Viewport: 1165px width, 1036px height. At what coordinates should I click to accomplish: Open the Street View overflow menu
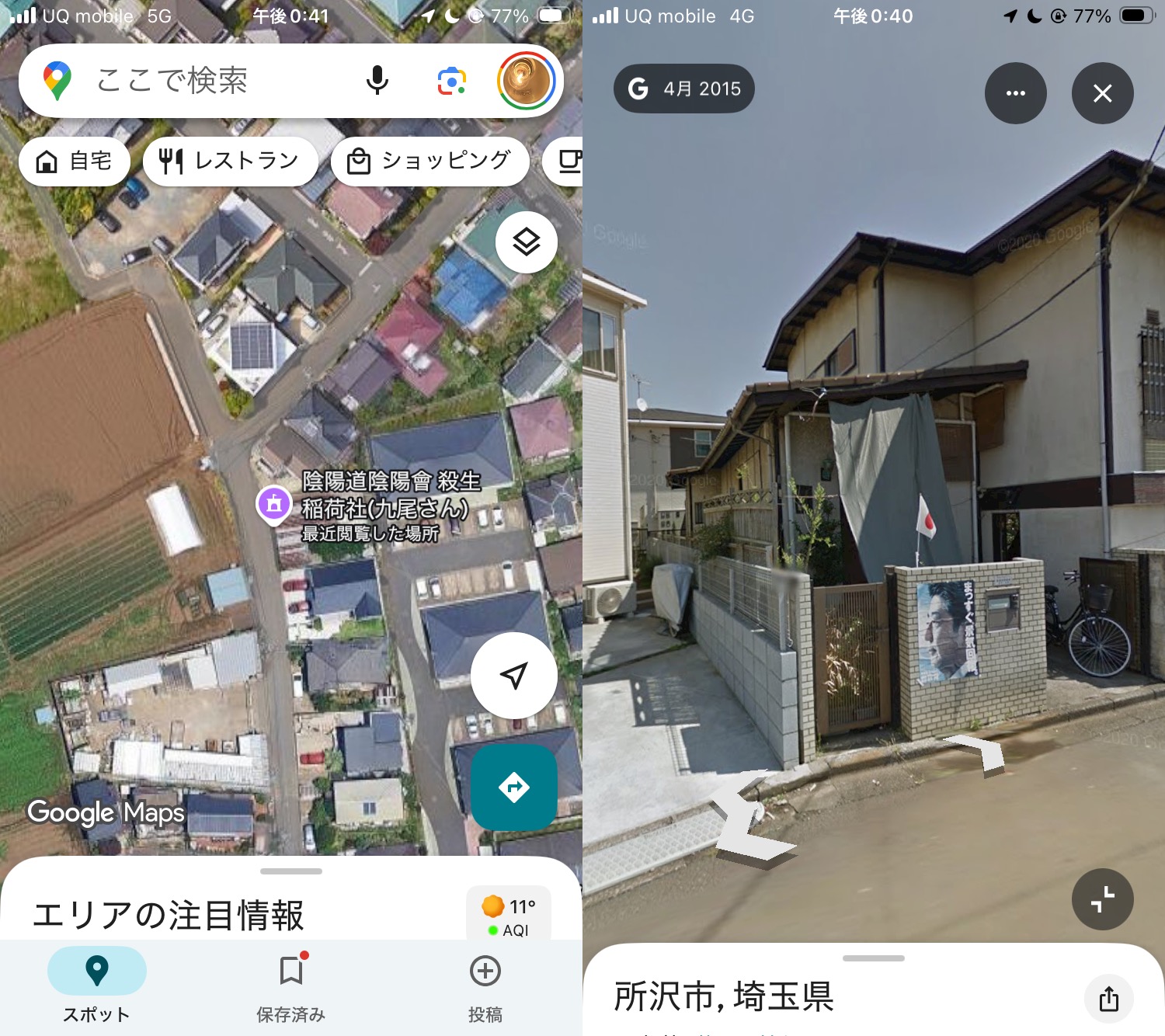pyautogui.click(x=1015, y=93)
